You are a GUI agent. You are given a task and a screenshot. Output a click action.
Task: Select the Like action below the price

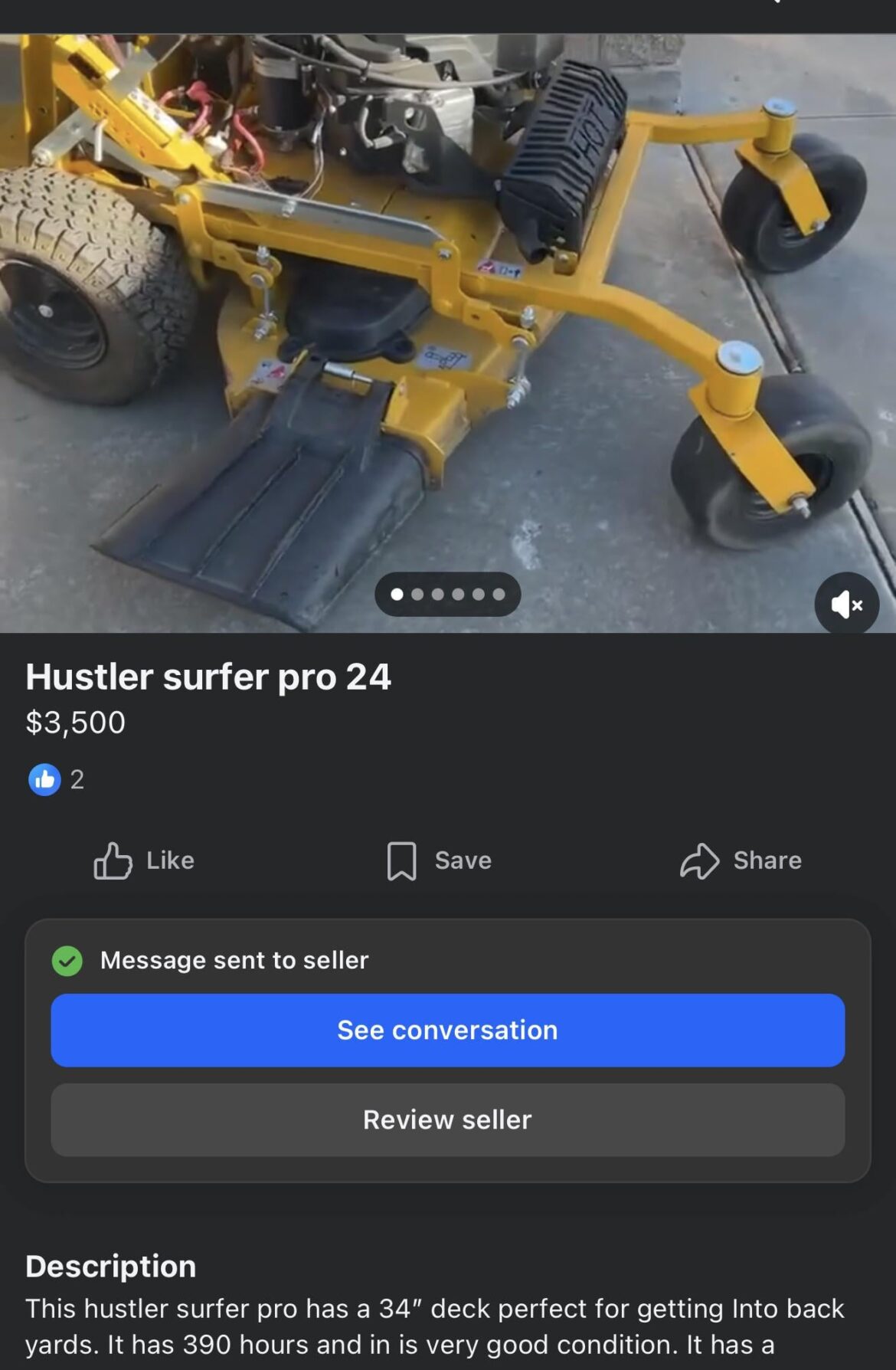point(142,860)
